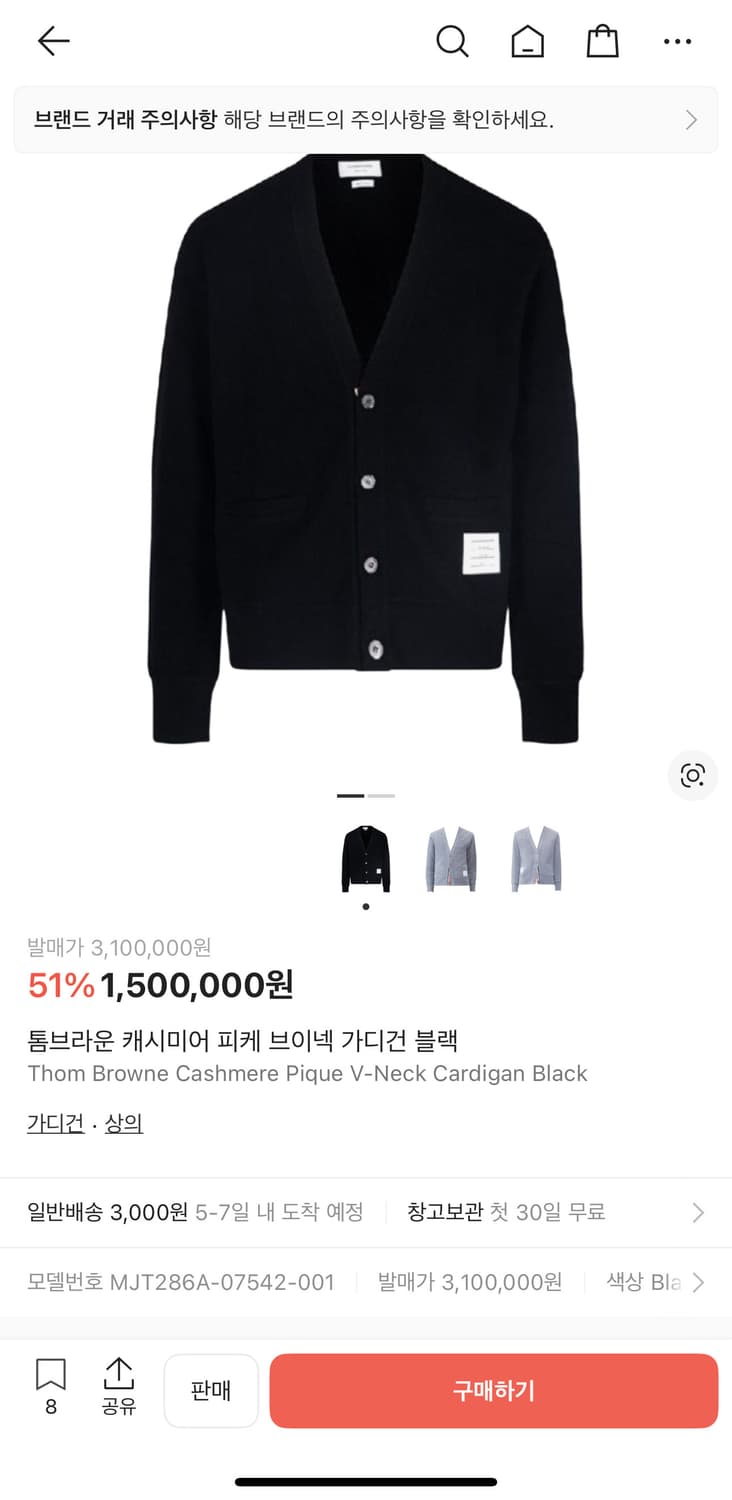Tap the image carousel progress indicator bar

[x=366, y=796]
